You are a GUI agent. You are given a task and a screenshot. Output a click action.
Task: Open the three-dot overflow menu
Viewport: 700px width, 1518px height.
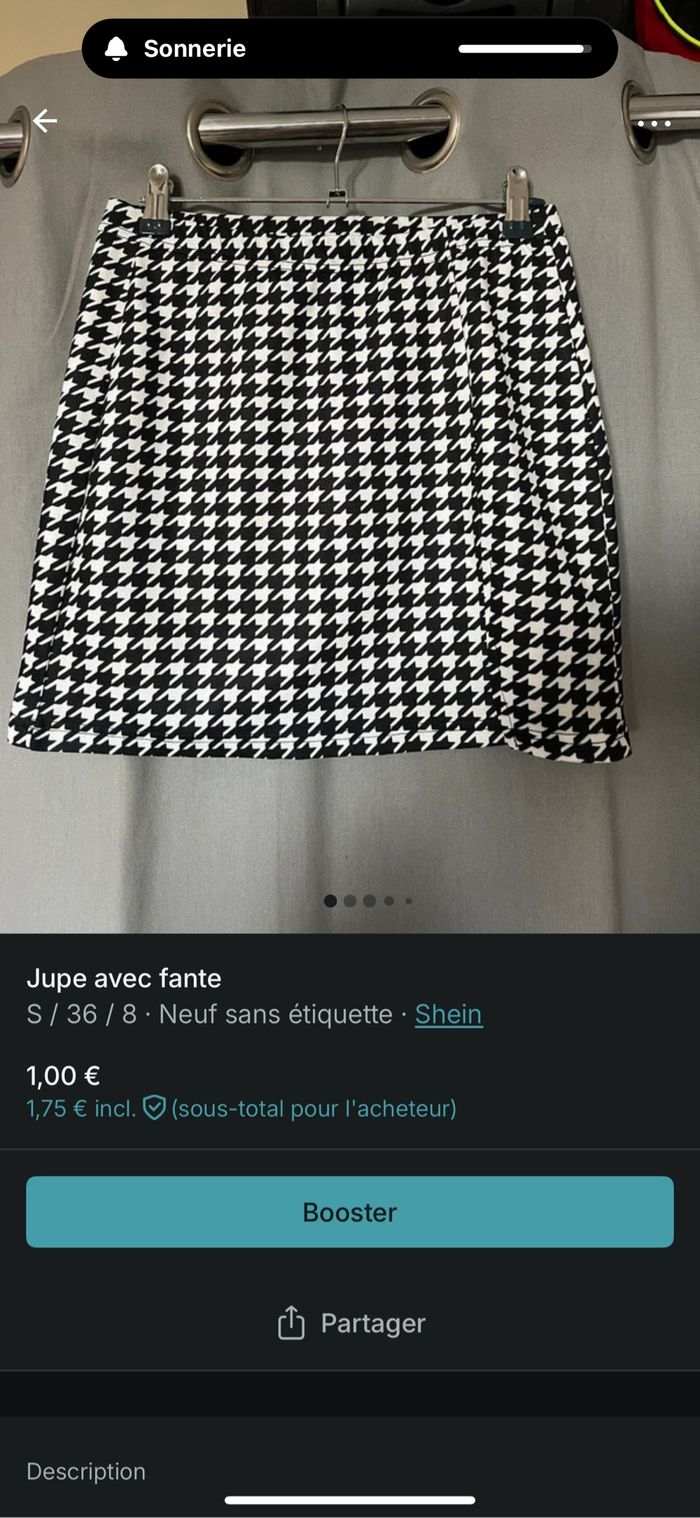tap(654, 124)
